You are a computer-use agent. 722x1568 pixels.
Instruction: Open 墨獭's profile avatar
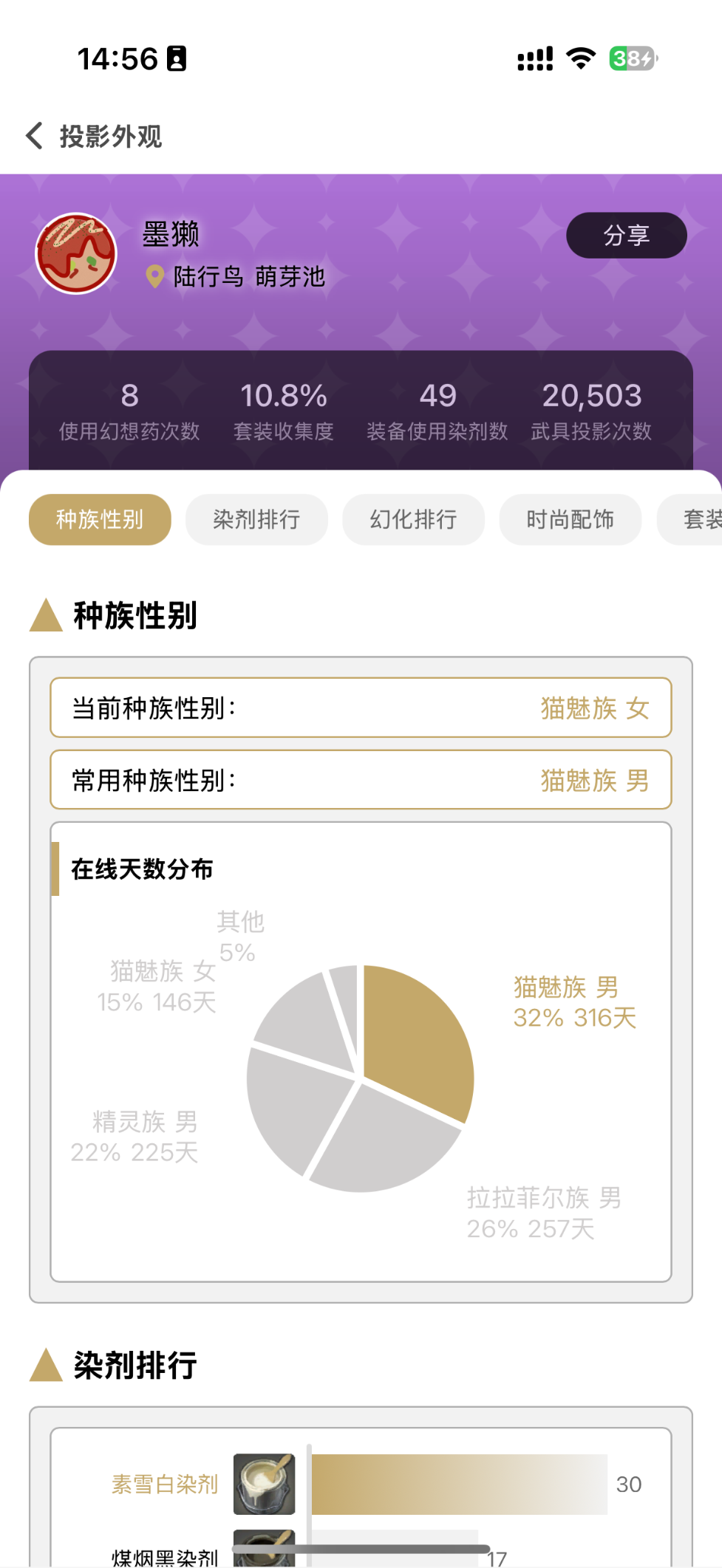click(x=76, y=253)
